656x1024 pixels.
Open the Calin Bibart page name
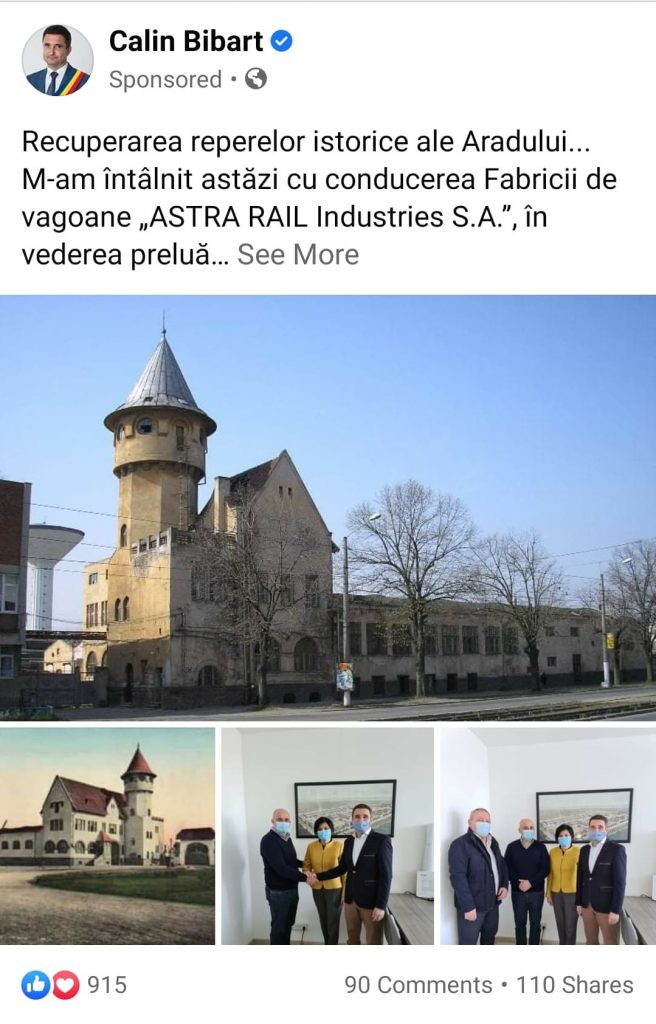tap(186, 41)
